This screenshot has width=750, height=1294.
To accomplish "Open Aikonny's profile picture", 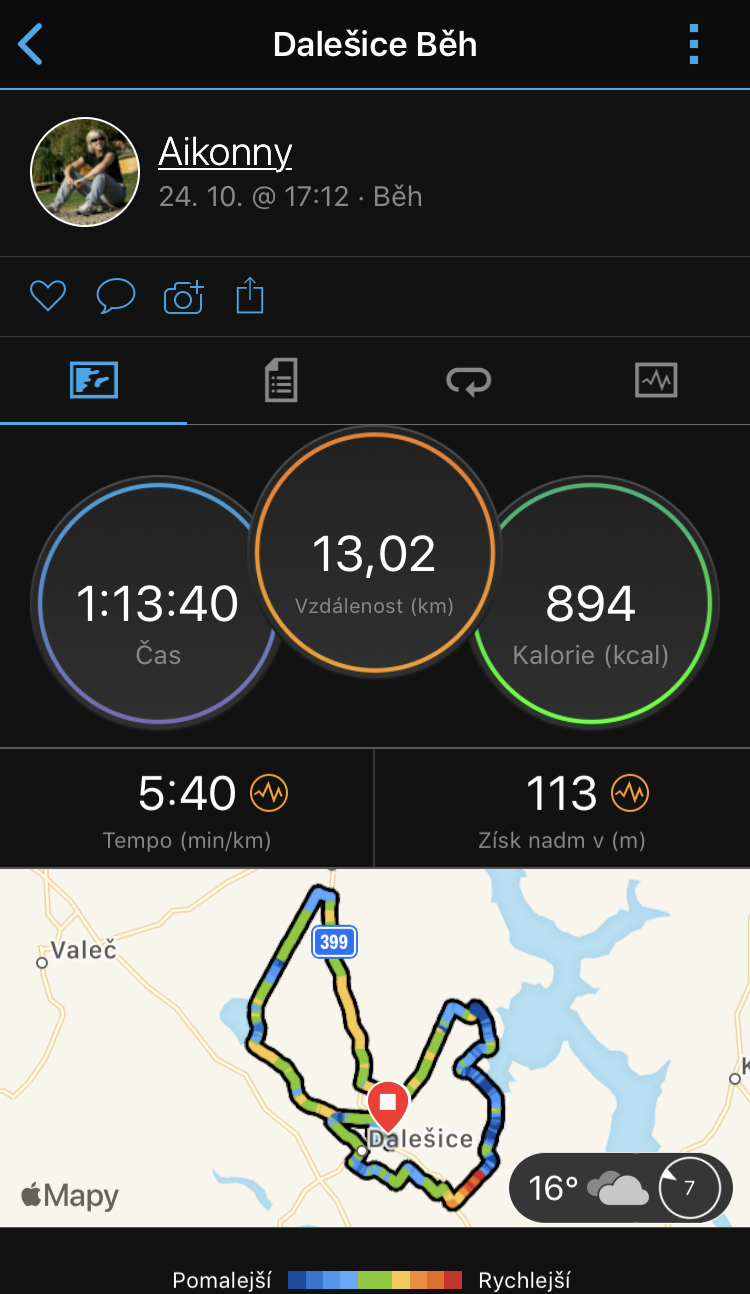I will click(x=85, y=172).
